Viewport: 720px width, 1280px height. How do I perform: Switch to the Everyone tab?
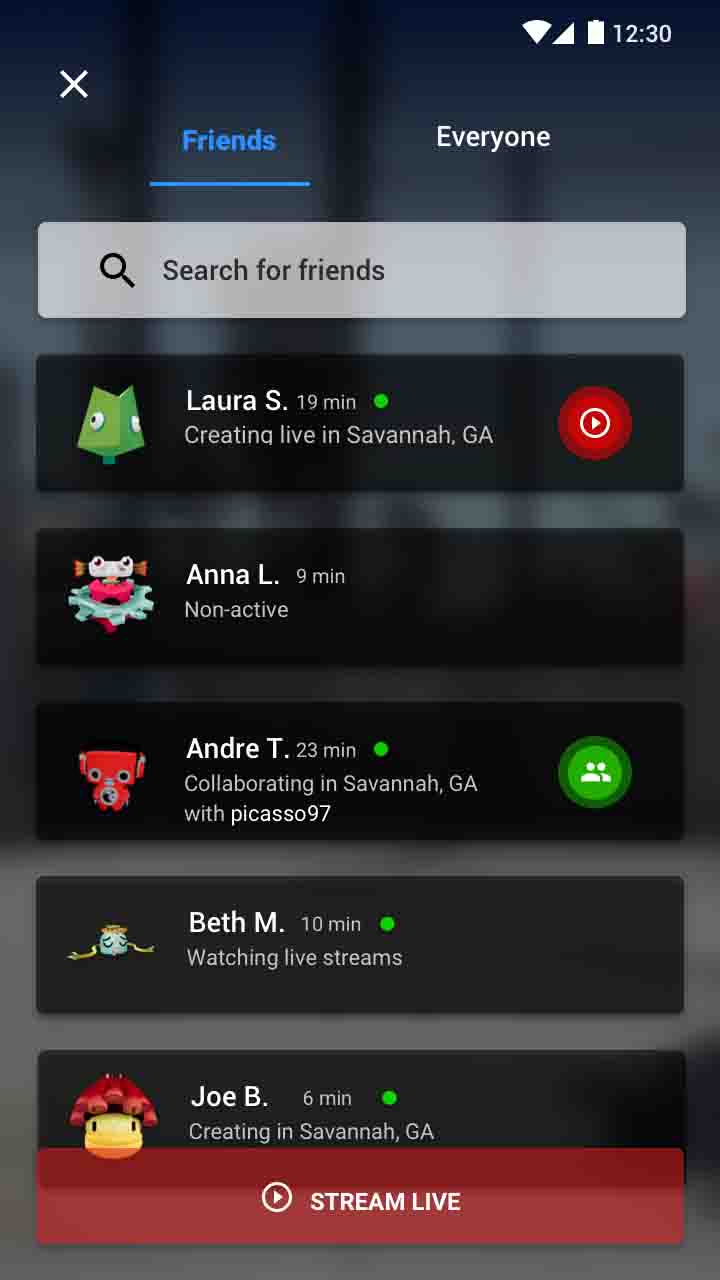(493, 137)
